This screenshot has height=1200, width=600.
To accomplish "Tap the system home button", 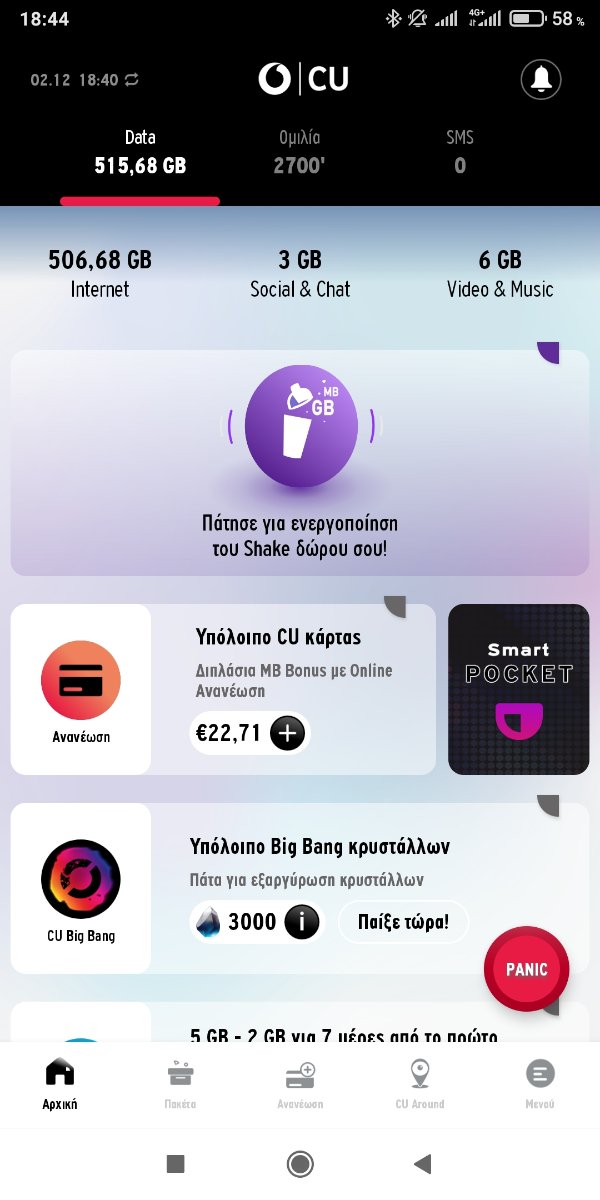I will (x=299, y=1163).
